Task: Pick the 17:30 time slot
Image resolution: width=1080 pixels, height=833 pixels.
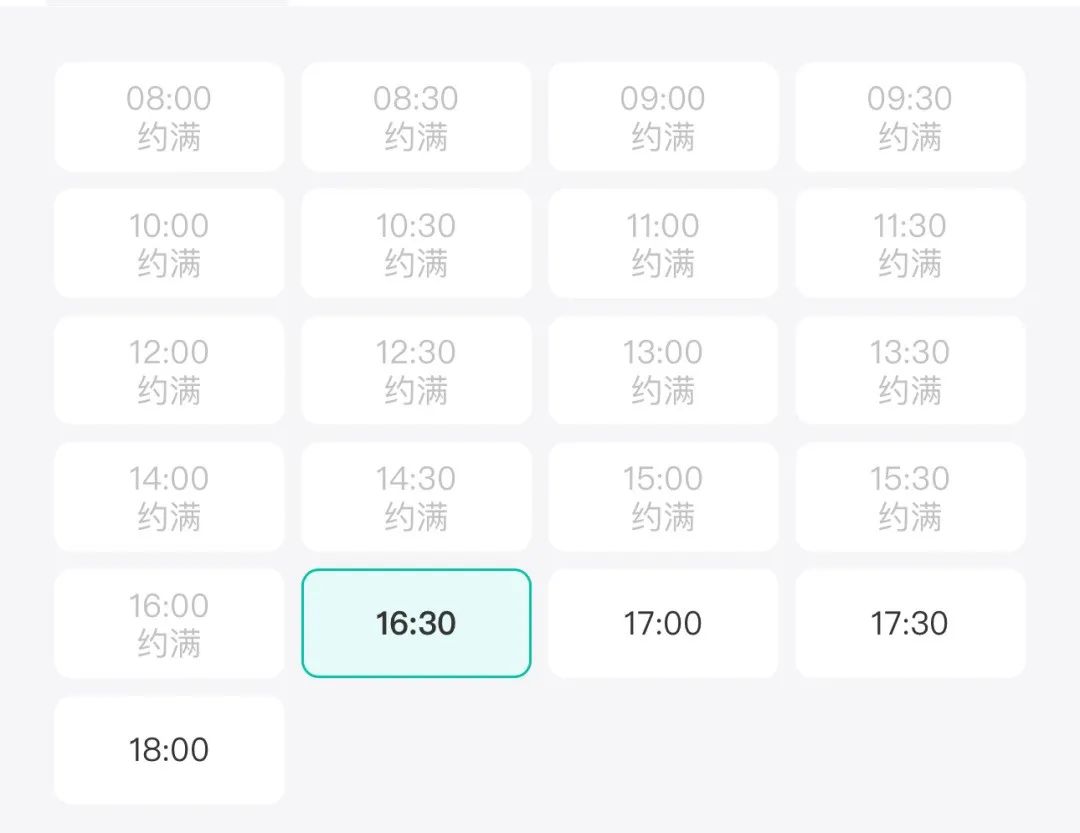Action: click(x=910, y=623)
